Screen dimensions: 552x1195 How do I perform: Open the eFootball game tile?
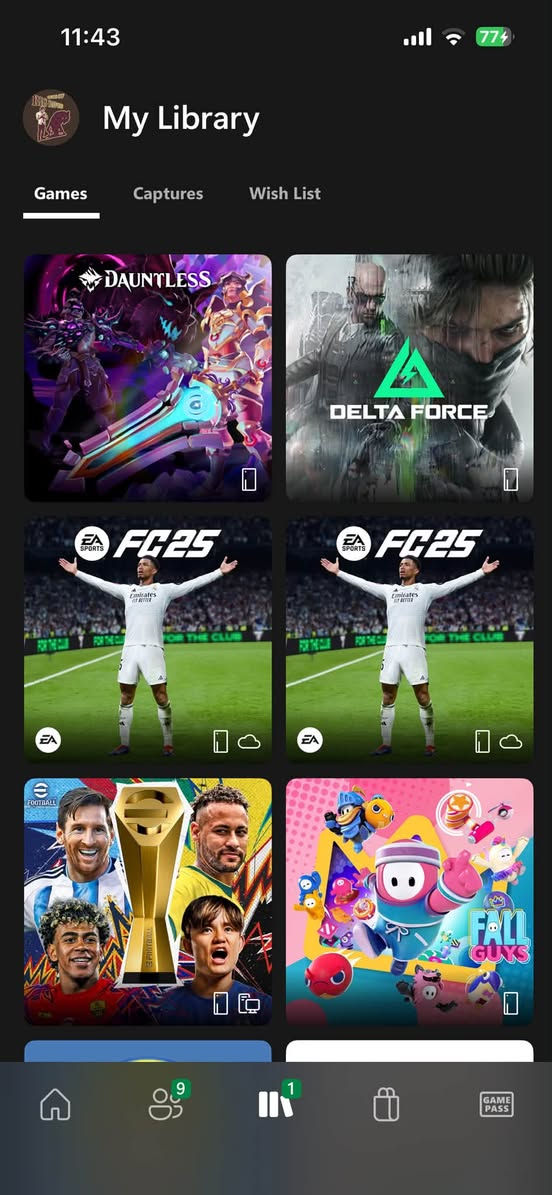pos(148,902)
